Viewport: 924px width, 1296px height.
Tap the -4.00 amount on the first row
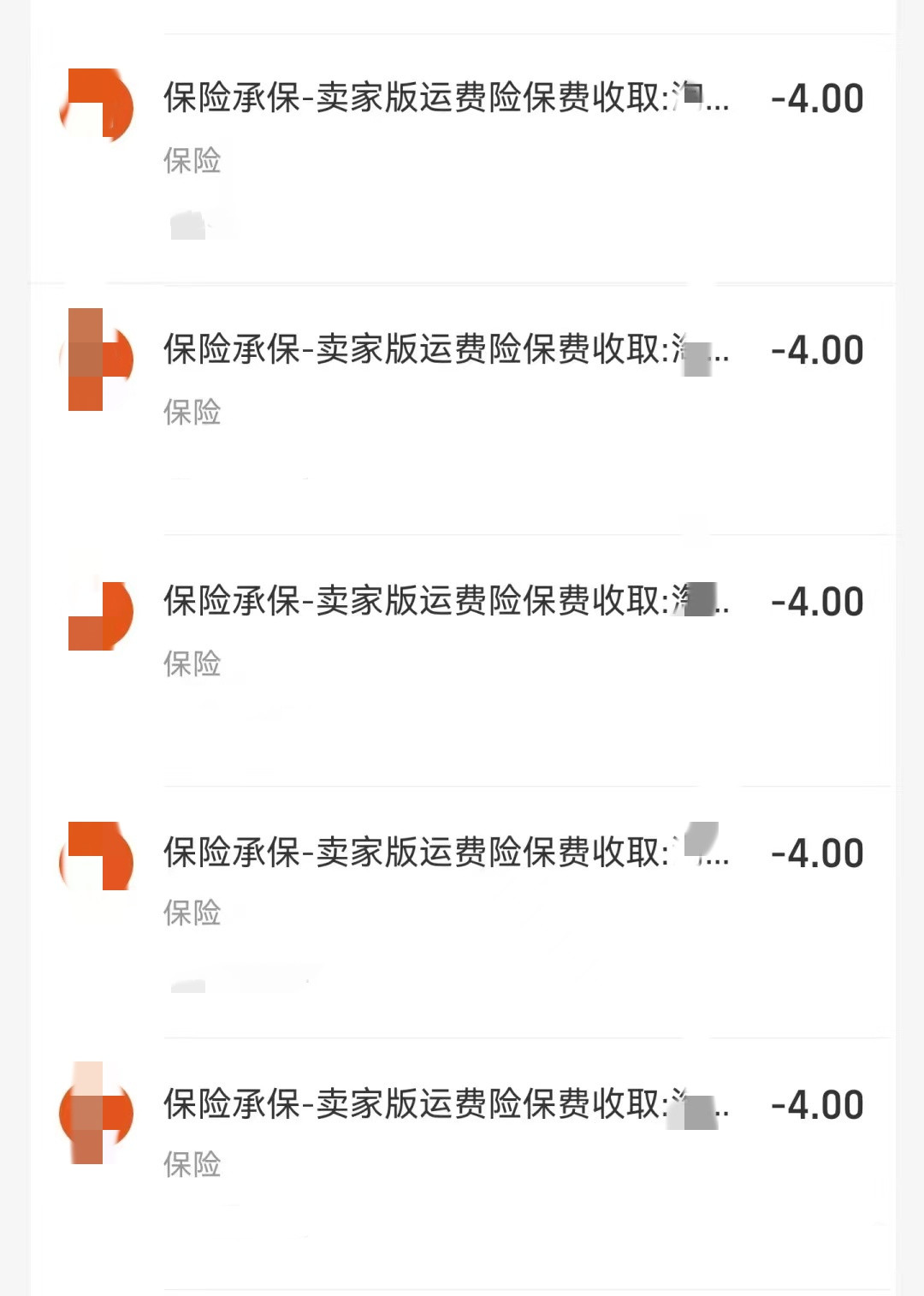[x=817, y=98]
